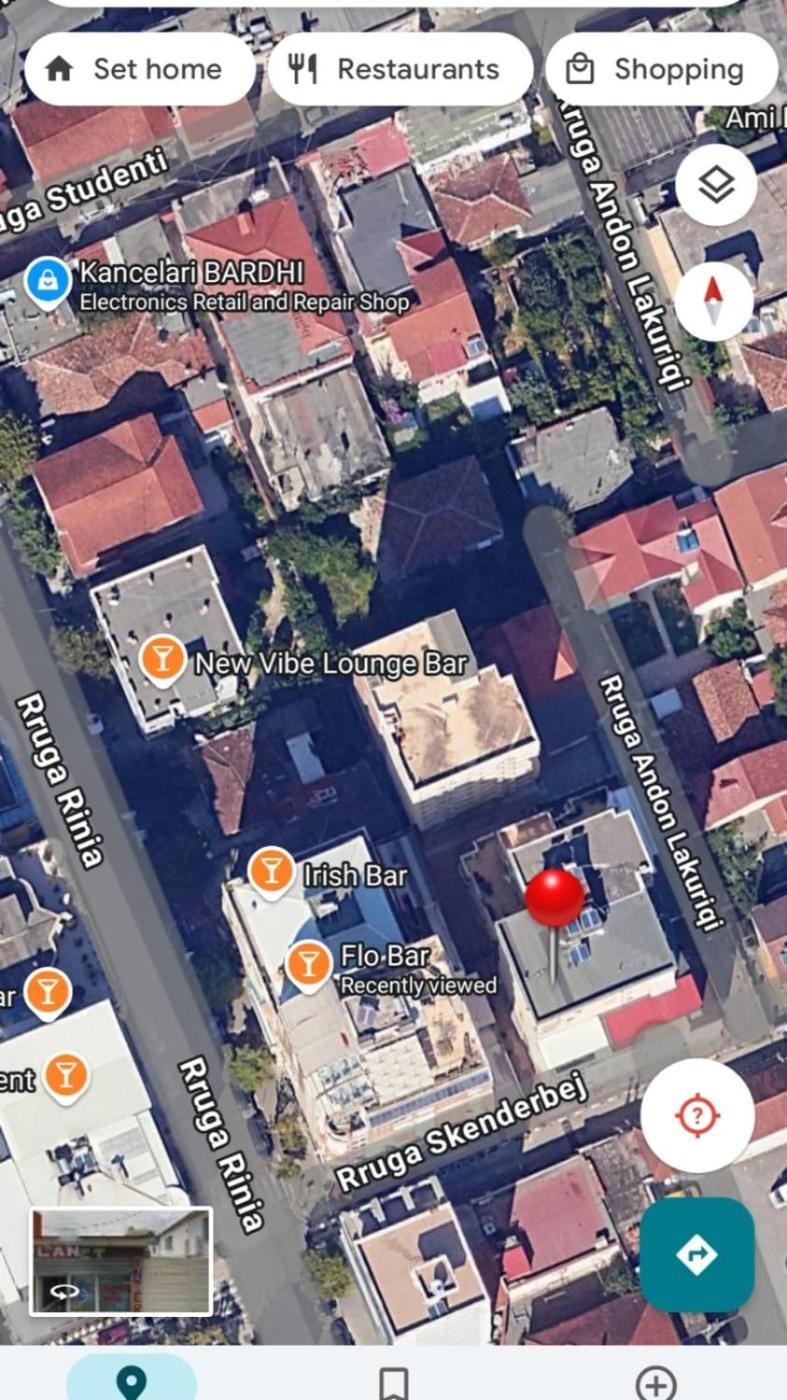Image resolution: width=787 pixels, height=1400 pixels.
Task: Tap the compass to reorient map
Action: tap(713, 301)
